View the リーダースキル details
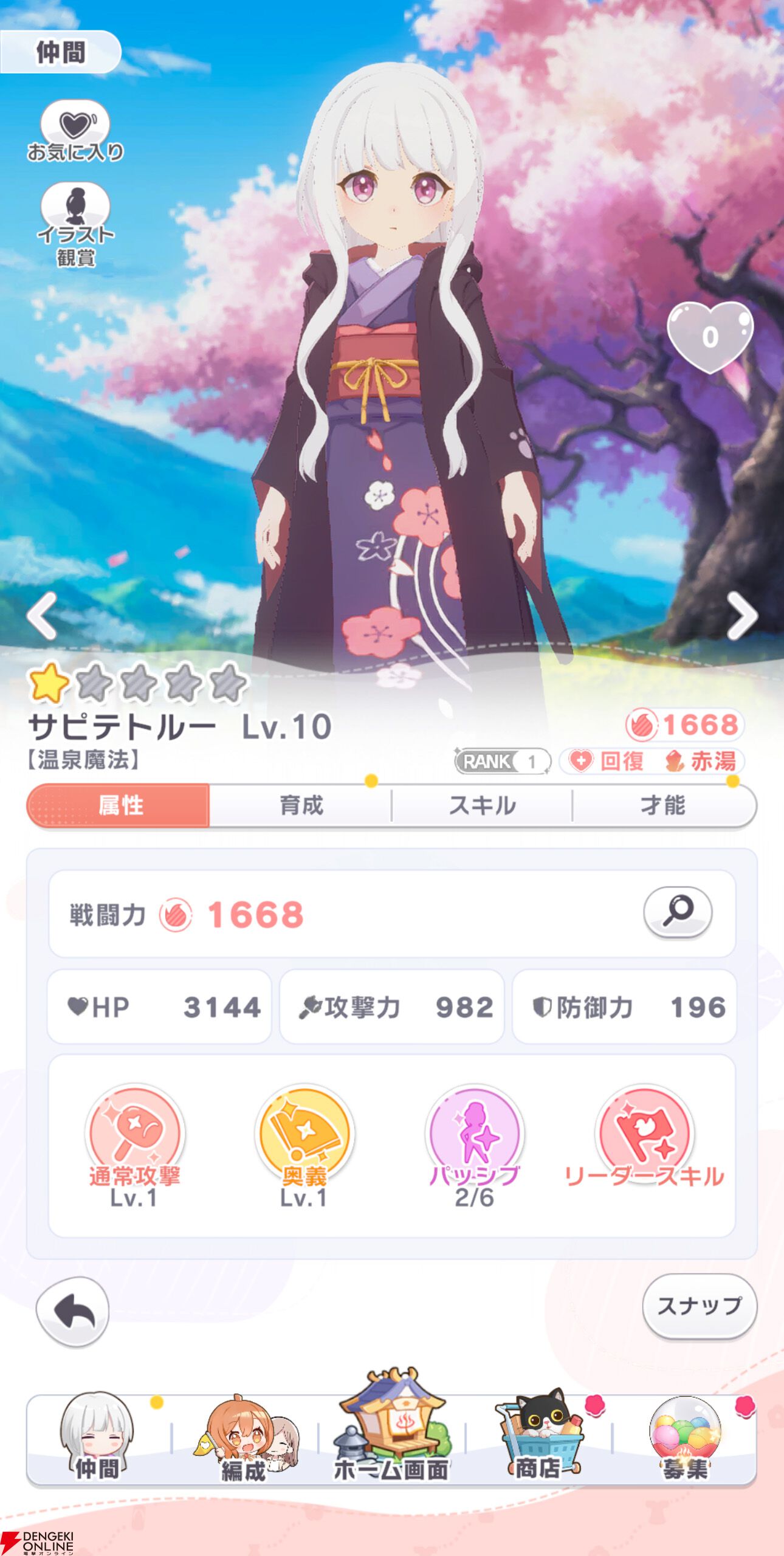This screenshot has height=1556, width=784. [644, 1137]
